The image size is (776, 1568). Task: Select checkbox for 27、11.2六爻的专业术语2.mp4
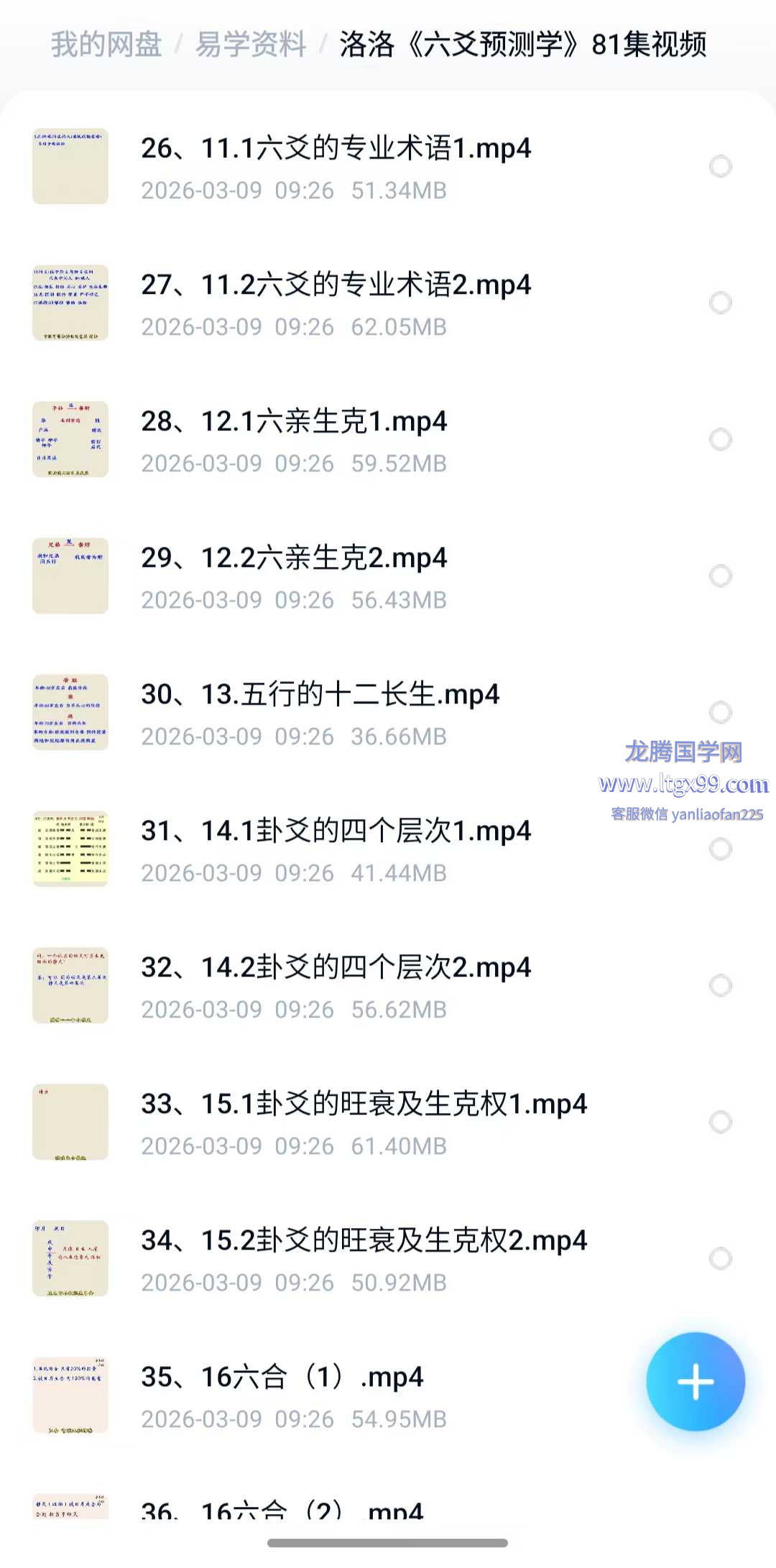(x=720, y=303)
